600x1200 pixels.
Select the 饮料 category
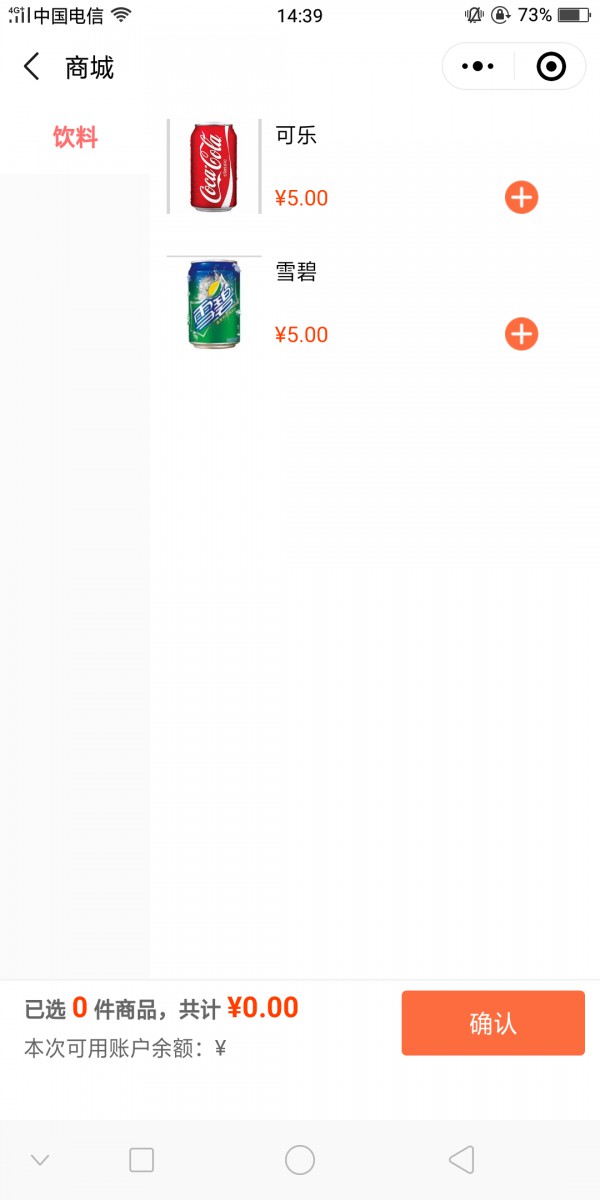(75, 138)
